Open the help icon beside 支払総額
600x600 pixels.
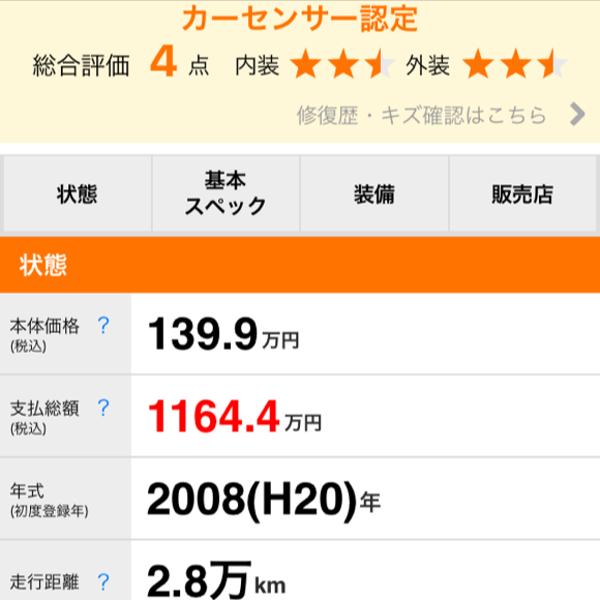(102, 407)
